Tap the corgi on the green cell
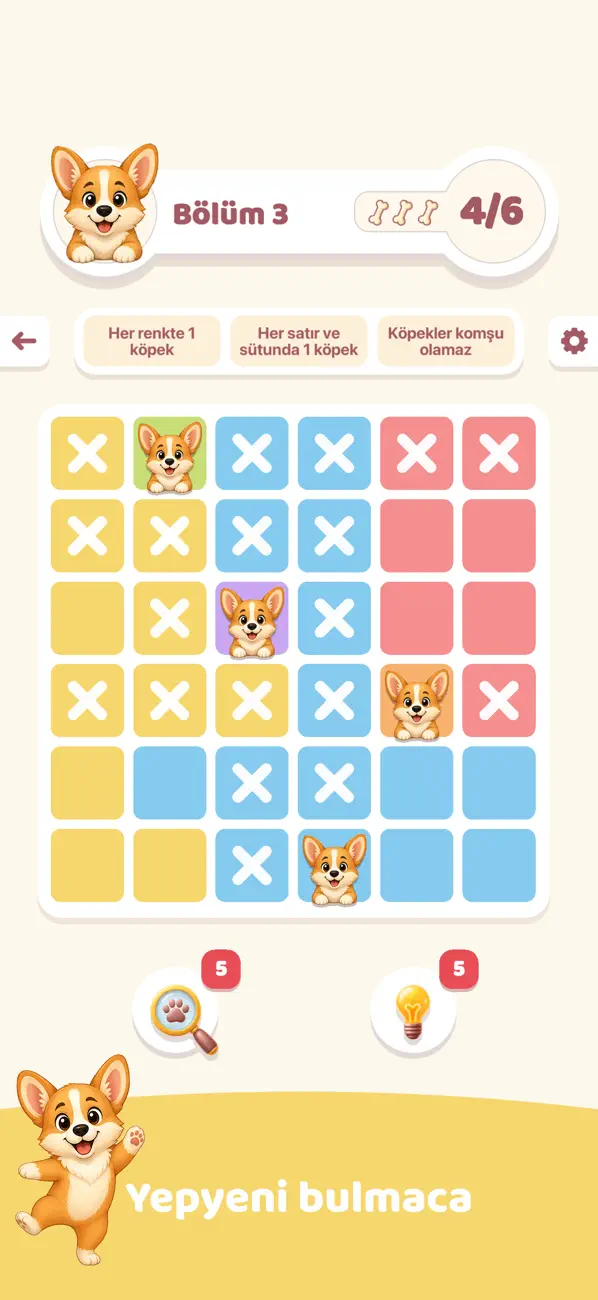Screen dimensions: 598x1300 click(170, 455)
